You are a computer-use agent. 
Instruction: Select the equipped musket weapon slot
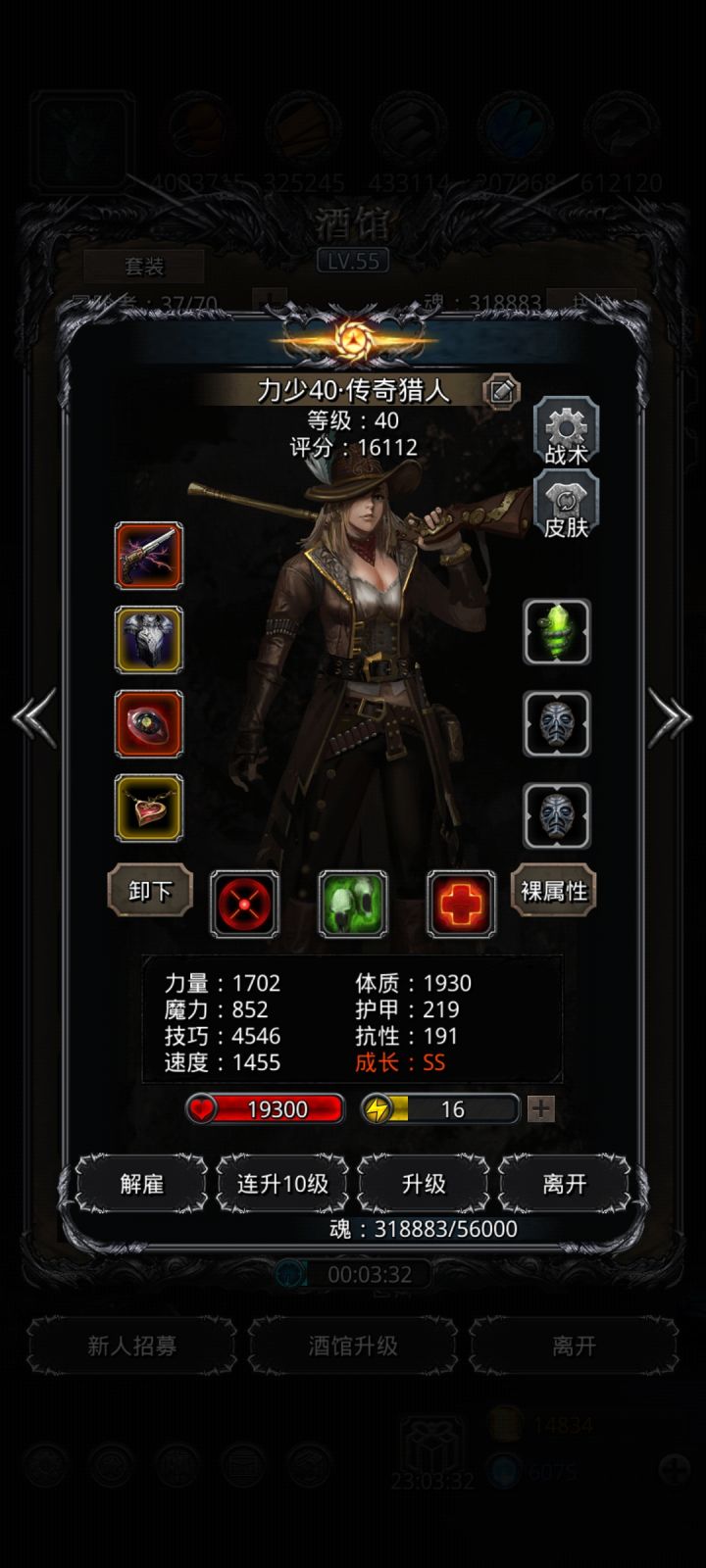(149, 557)
